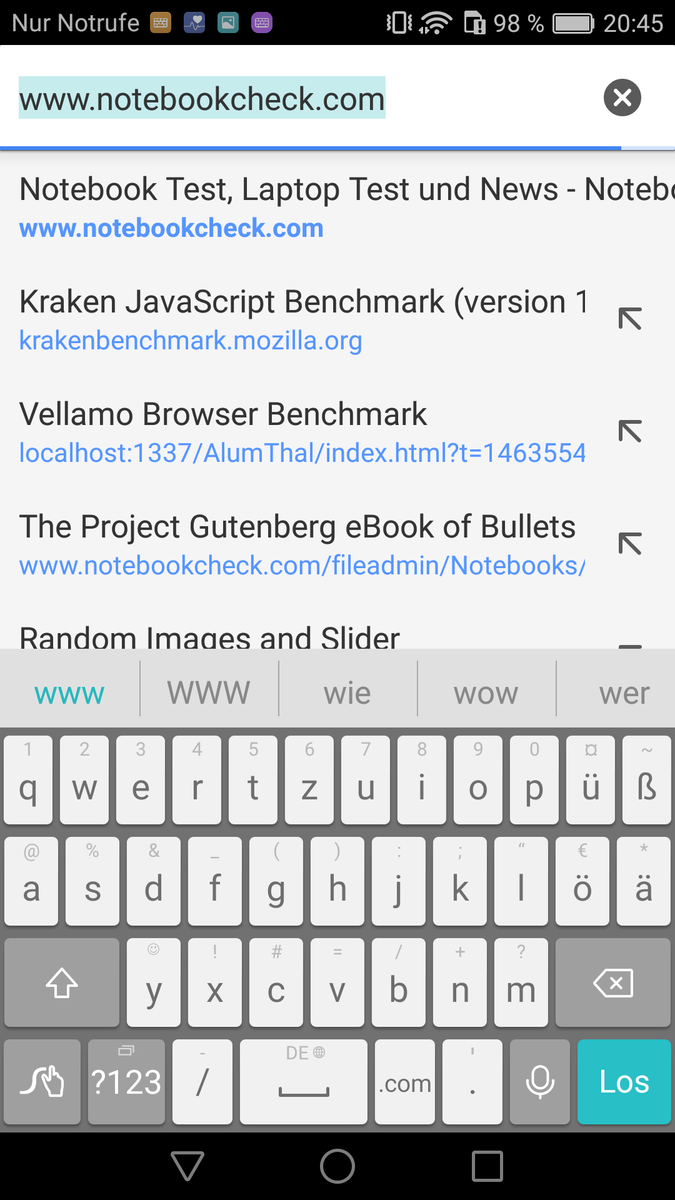Start voice input with the microphone key
The height and width of the screenshot is (1200, 675).
pyautogui.click(x=541, y=1082)
